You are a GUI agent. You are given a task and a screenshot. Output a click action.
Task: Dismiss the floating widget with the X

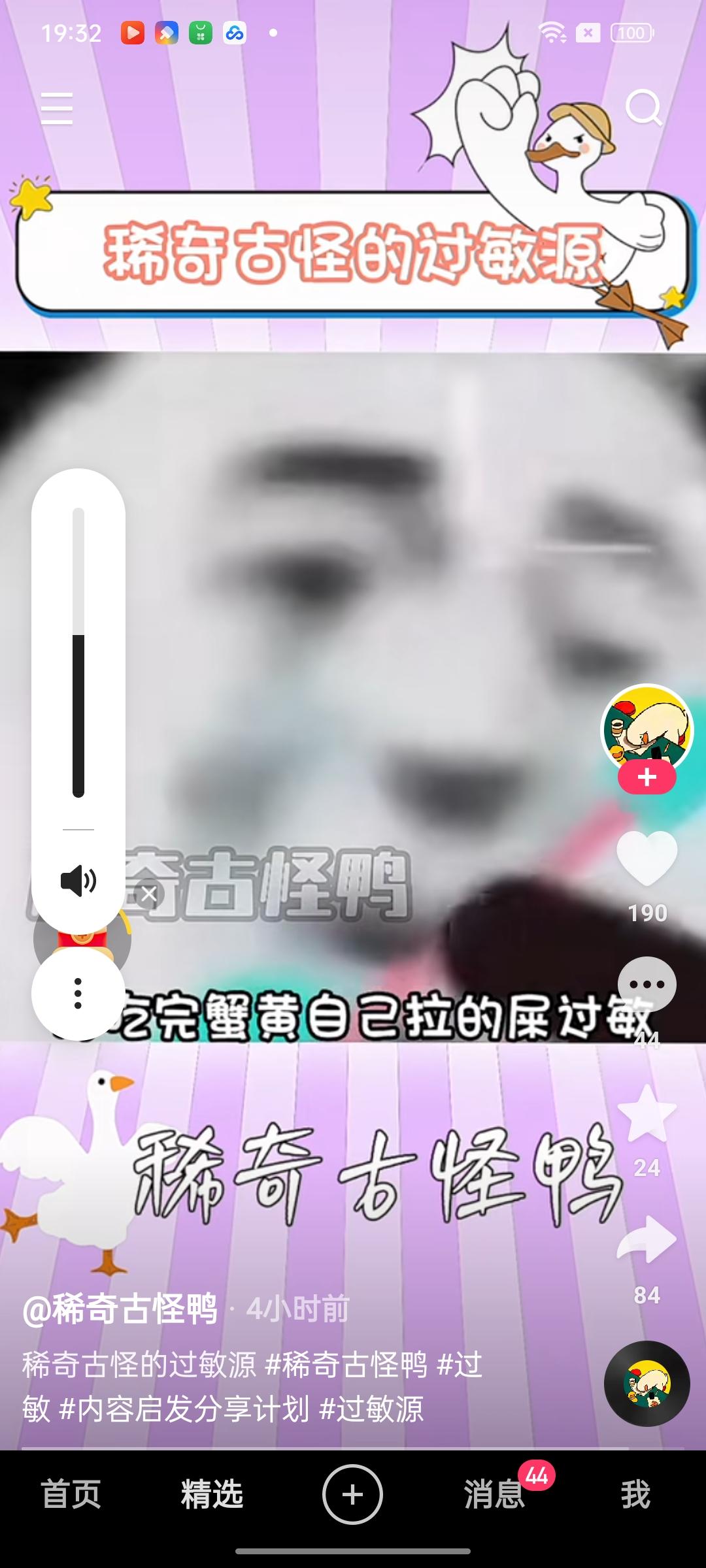[x=149, y=895]
